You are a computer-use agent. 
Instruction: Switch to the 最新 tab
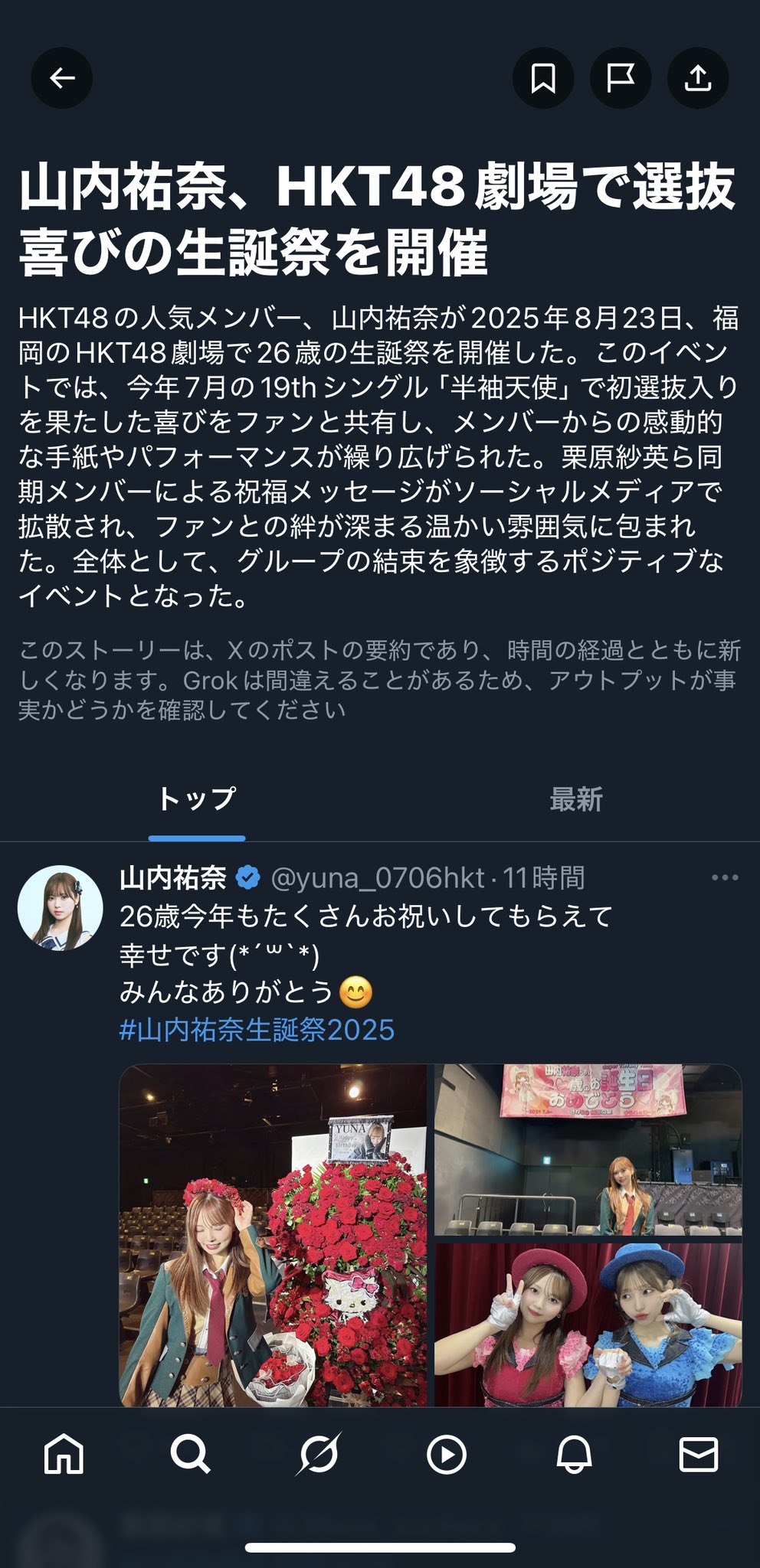pyautogui.click(x=576, y=799)
